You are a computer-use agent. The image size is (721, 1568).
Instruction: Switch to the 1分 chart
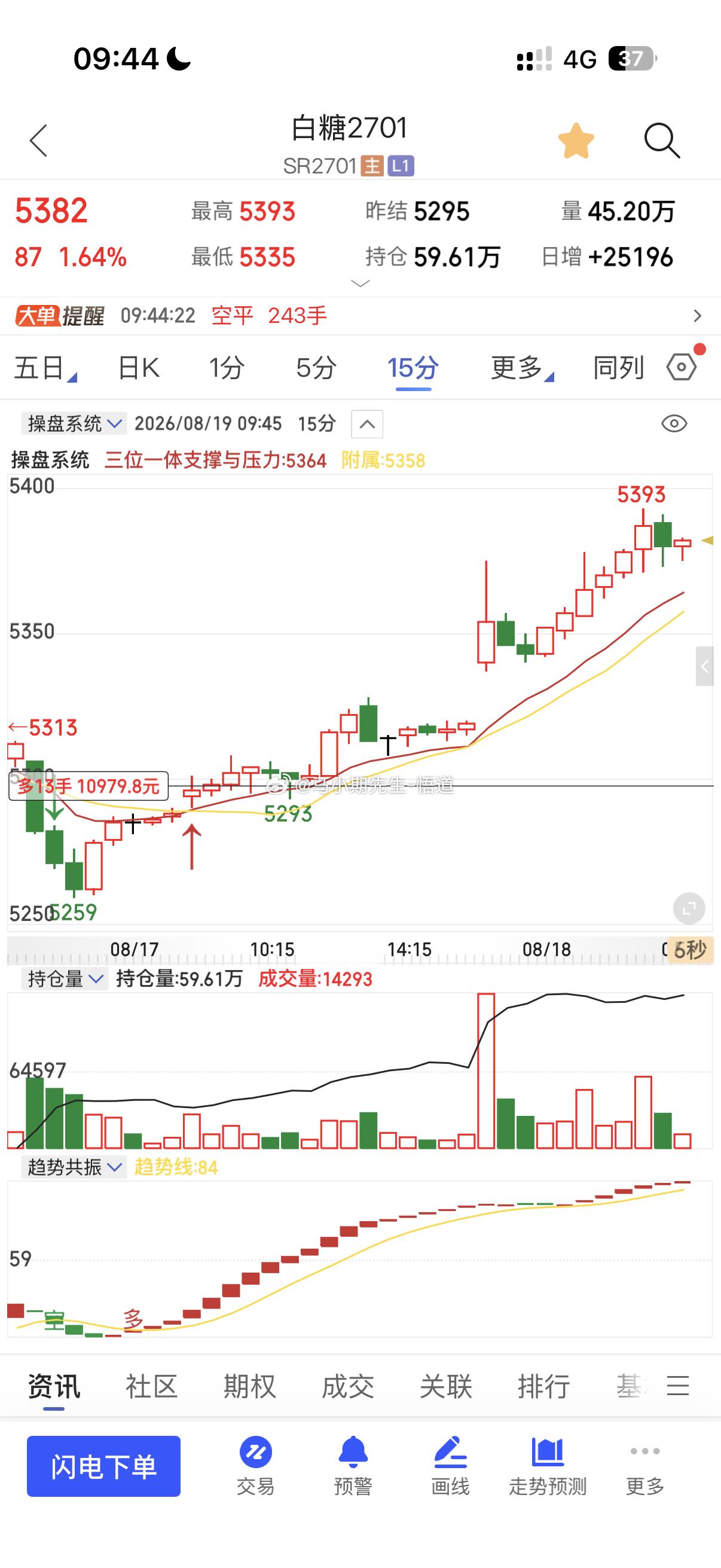tap(227, 368)
